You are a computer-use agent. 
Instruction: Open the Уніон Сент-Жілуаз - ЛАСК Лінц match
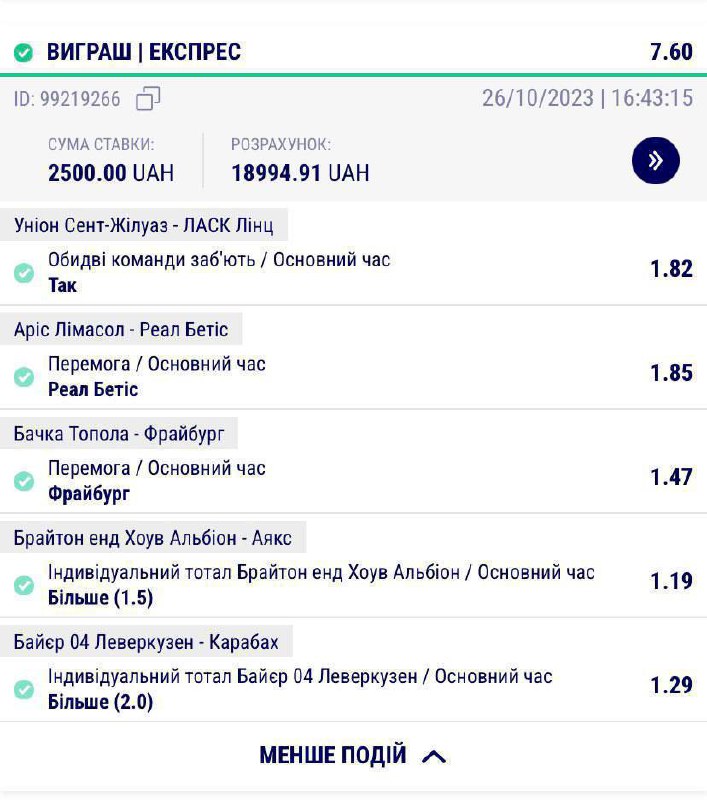pos(144,225)
